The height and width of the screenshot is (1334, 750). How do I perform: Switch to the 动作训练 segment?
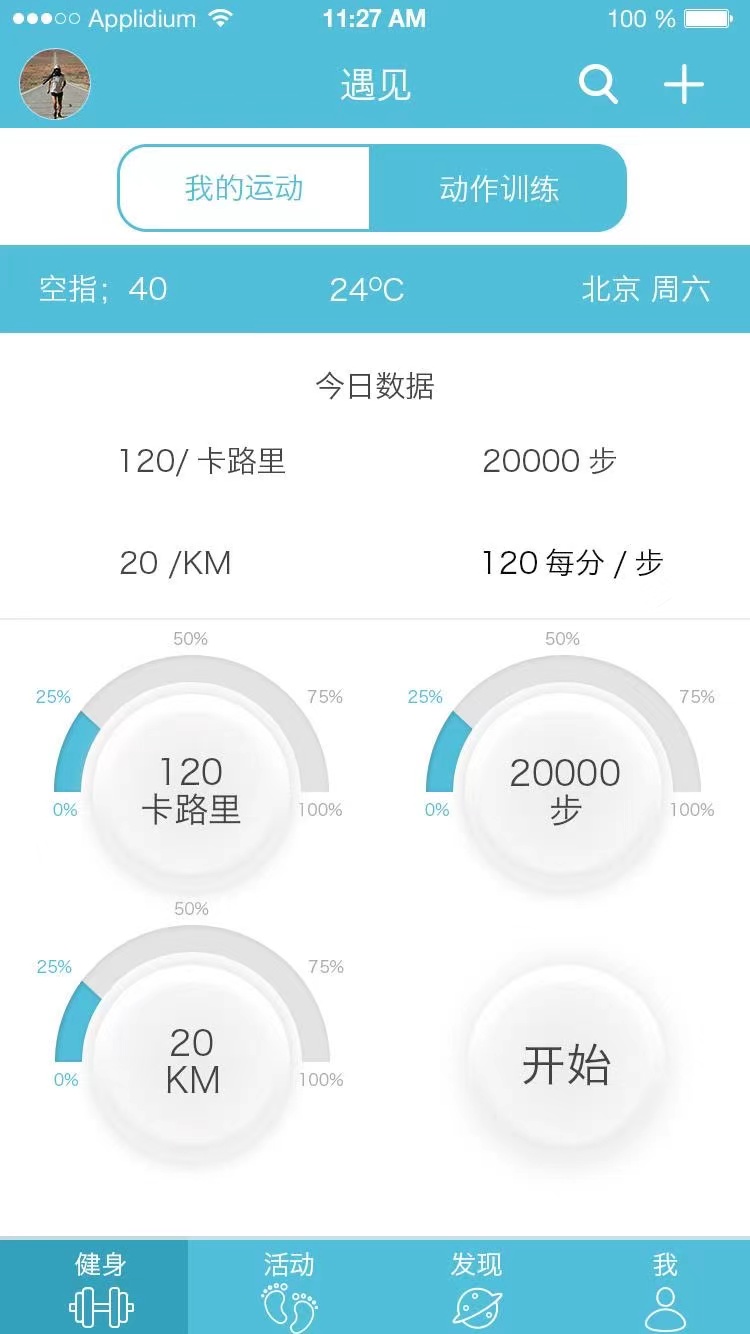498,188
